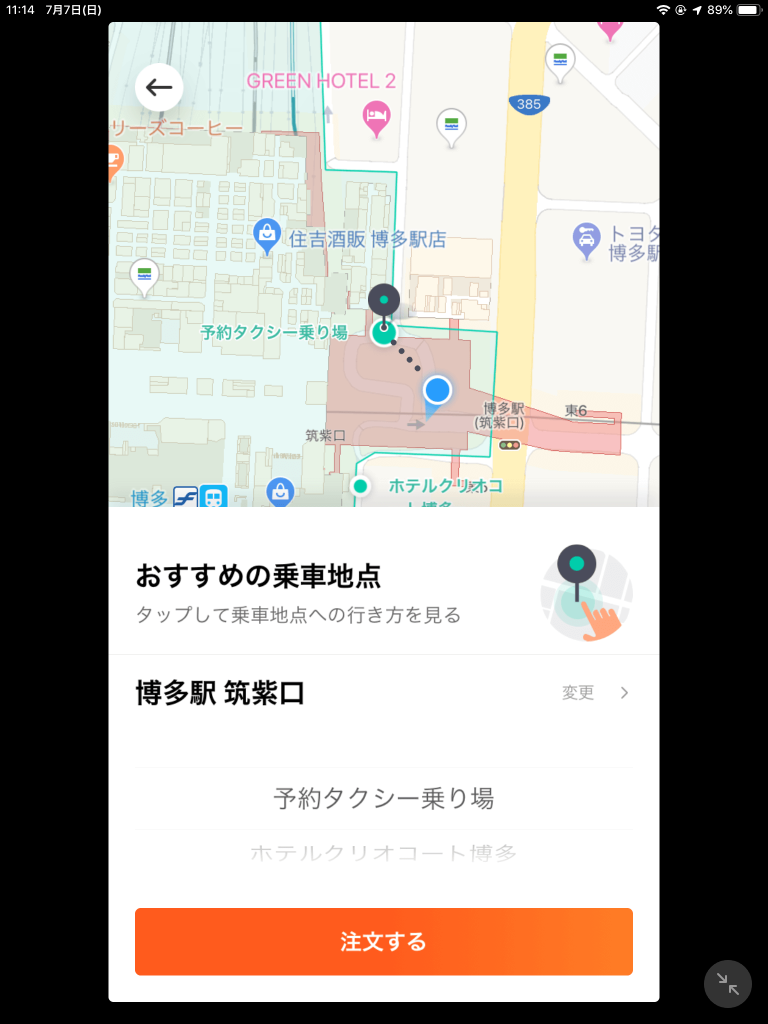Shrink app with the collapse arrows button

pyautogui.click(x=727, y=984)
